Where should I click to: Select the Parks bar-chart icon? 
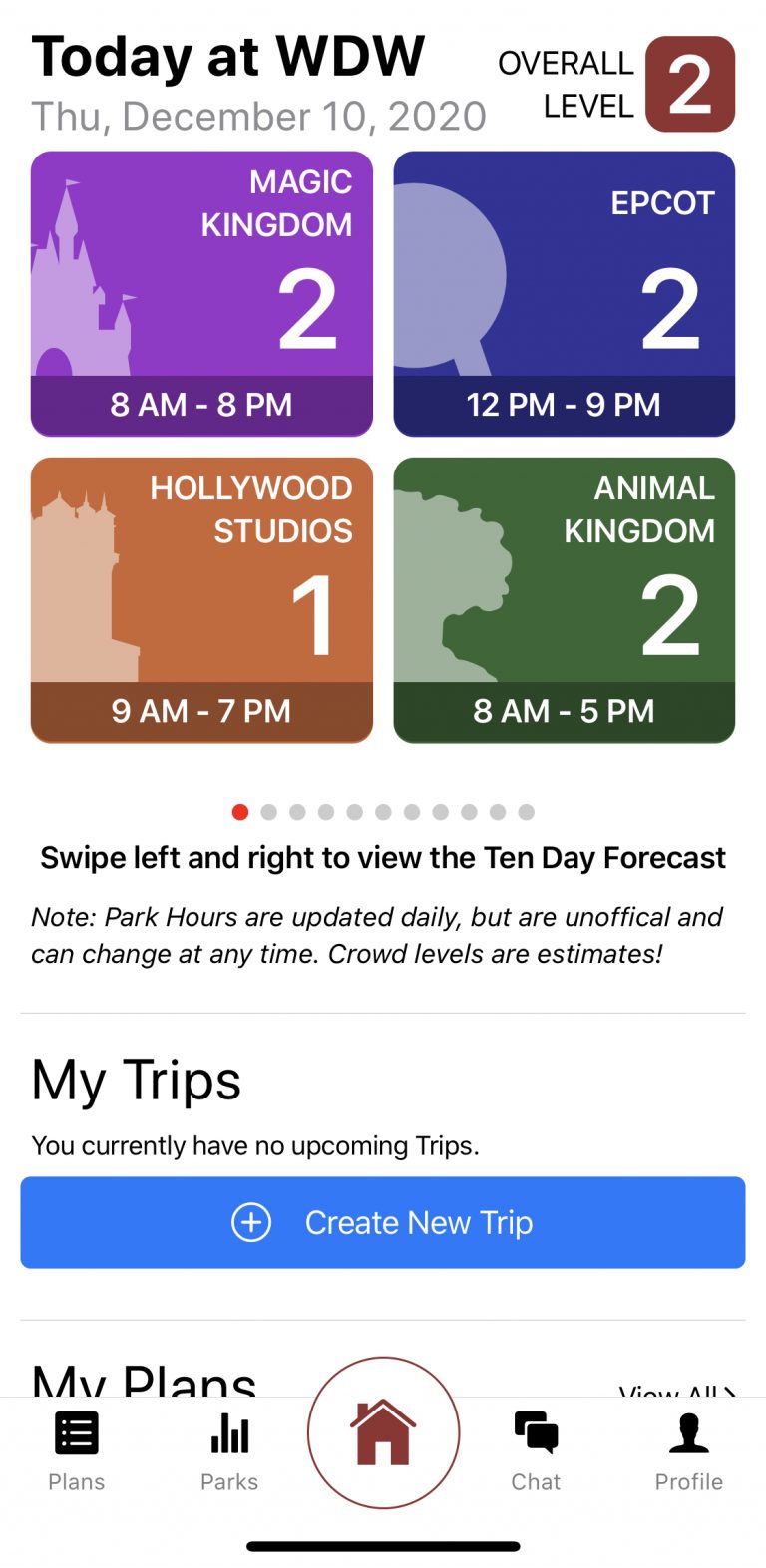229,1433
